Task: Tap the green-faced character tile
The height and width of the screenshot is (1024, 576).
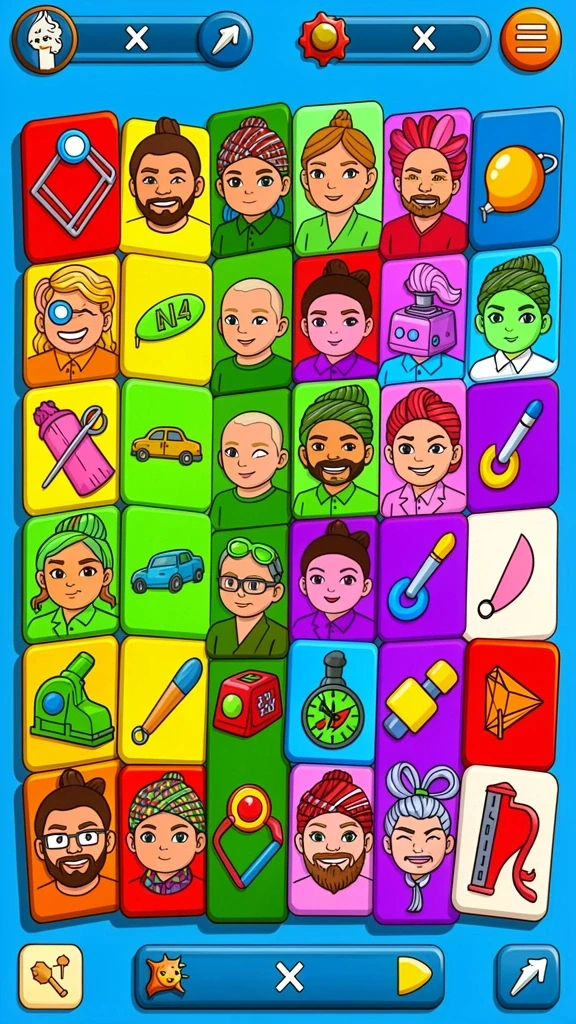Action: [x=514, y=315]
